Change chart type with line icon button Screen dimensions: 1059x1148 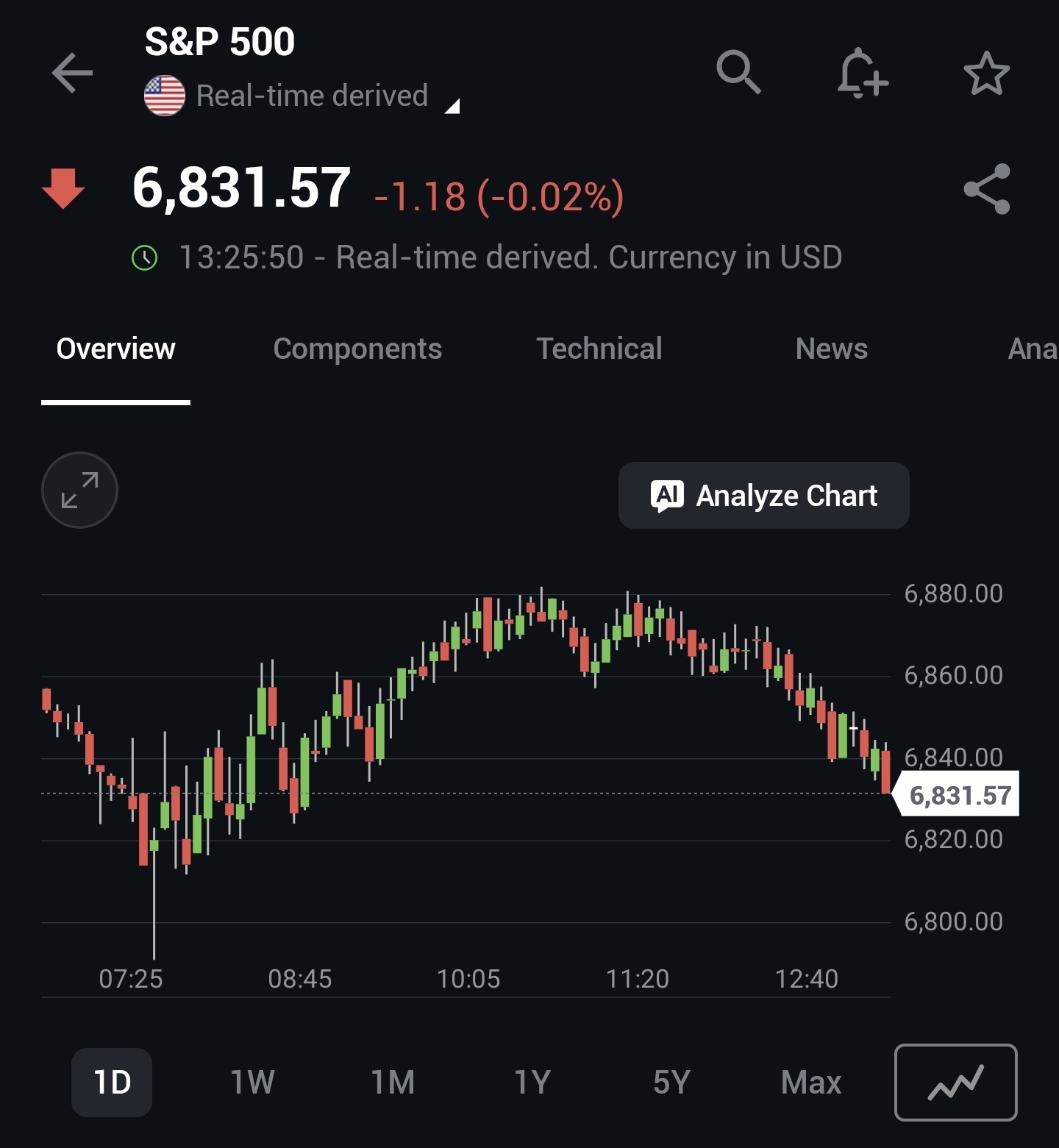tap(955, 1082)
